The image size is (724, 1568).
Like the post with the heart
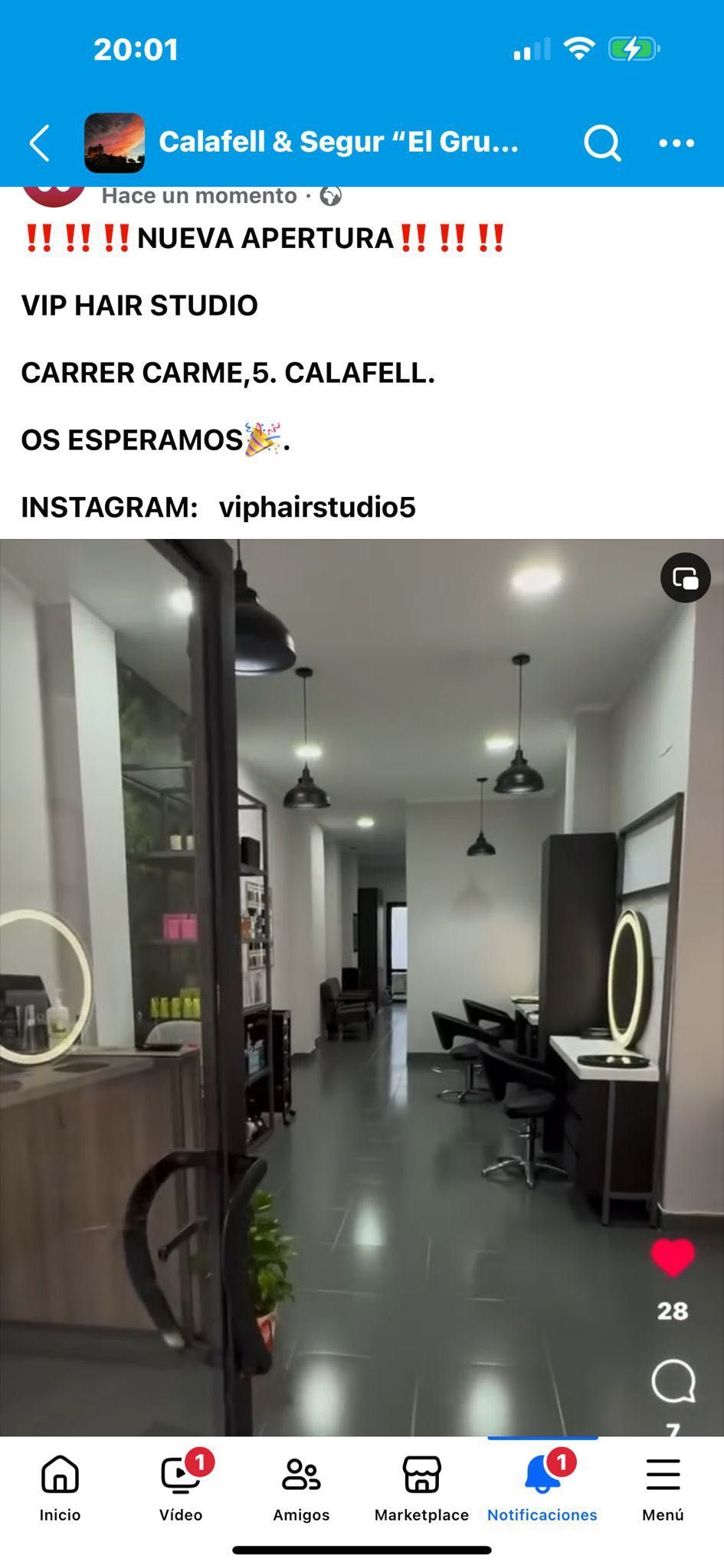(672, 1256)
